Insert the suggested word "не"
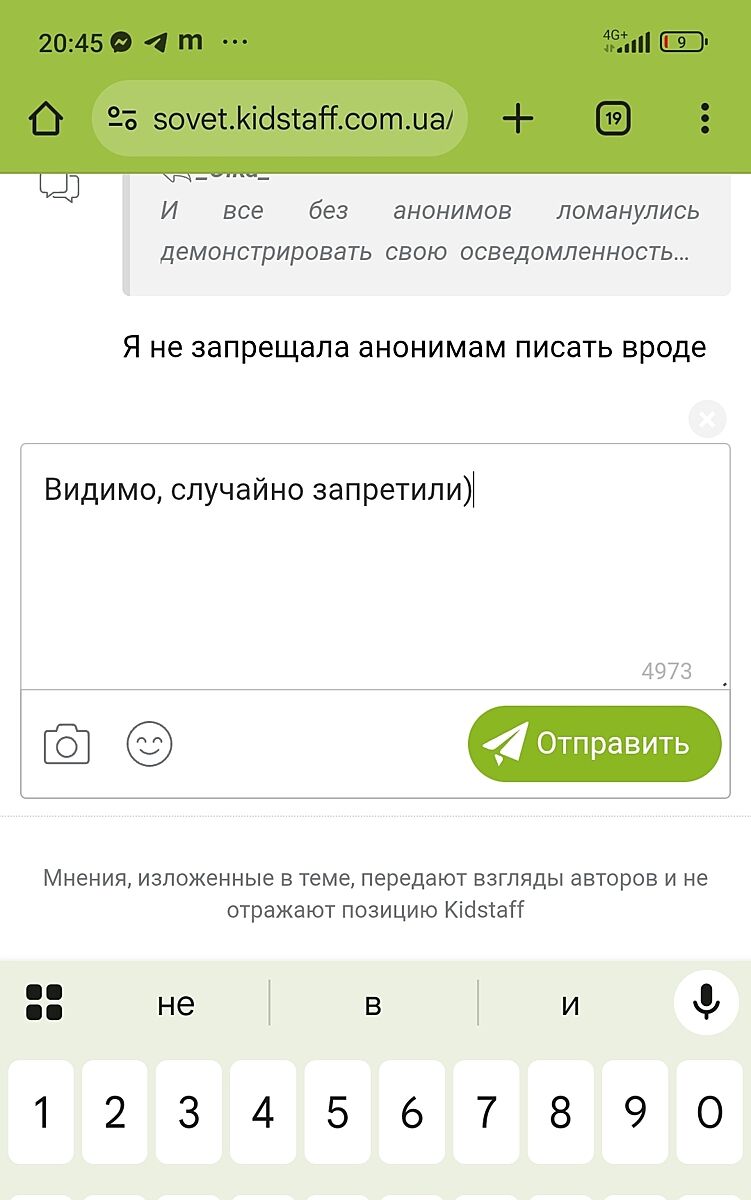Image resolution: width=751 pixels, height=1200 pixels. tap(175, 1004)
